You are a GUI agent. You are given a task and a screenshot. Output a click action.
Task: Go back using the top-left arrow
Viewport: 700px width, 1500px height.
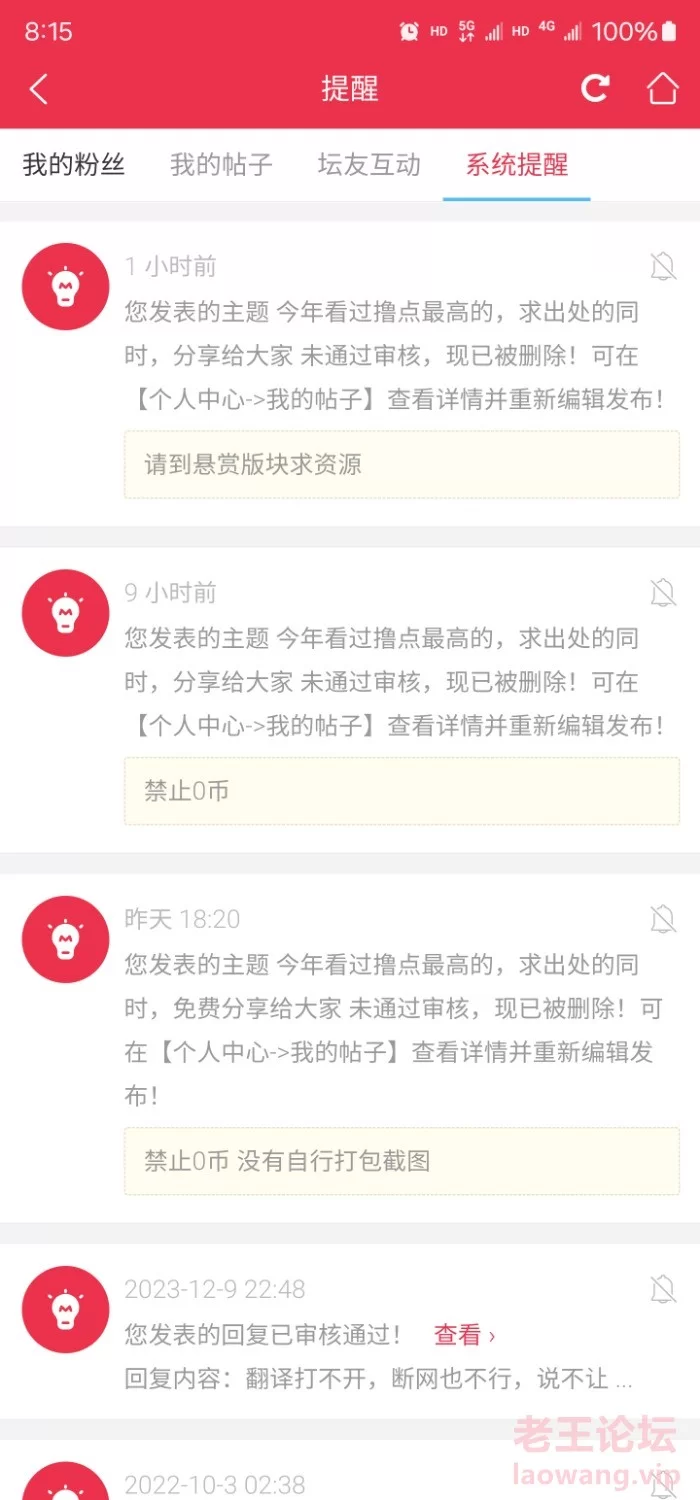point(38,89)
